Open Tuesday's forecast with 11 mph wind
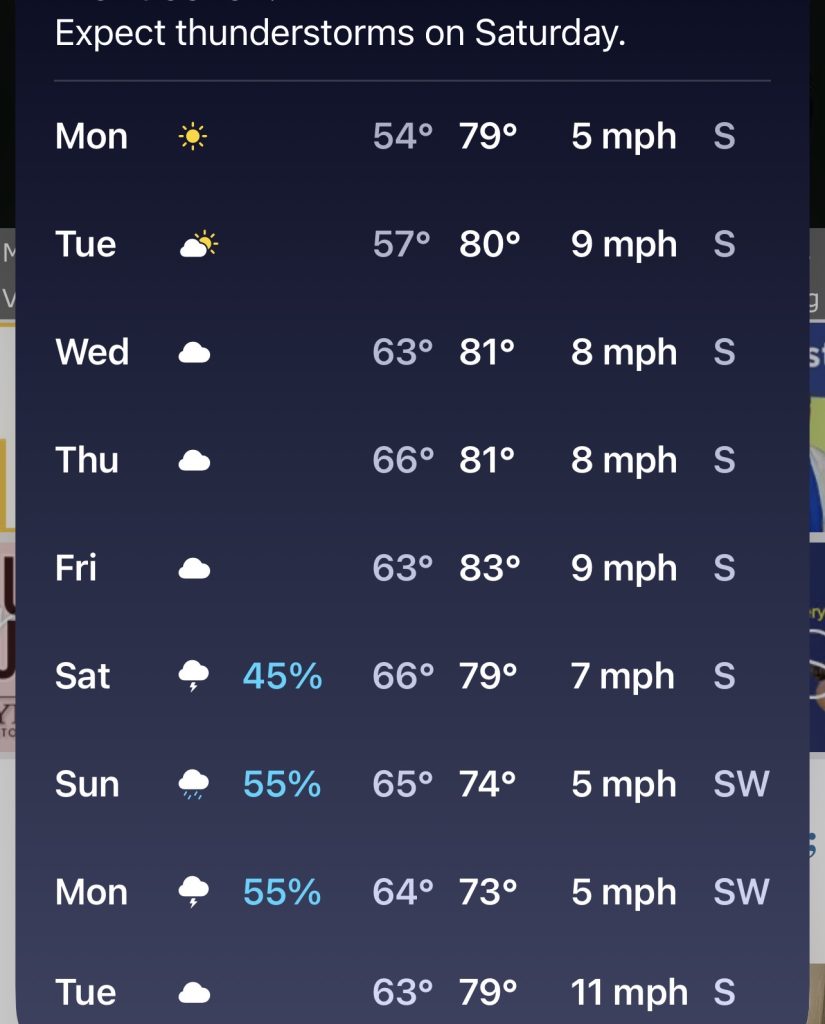The image size is (825, 1024). pyautogui.click(x=412, y=993)
